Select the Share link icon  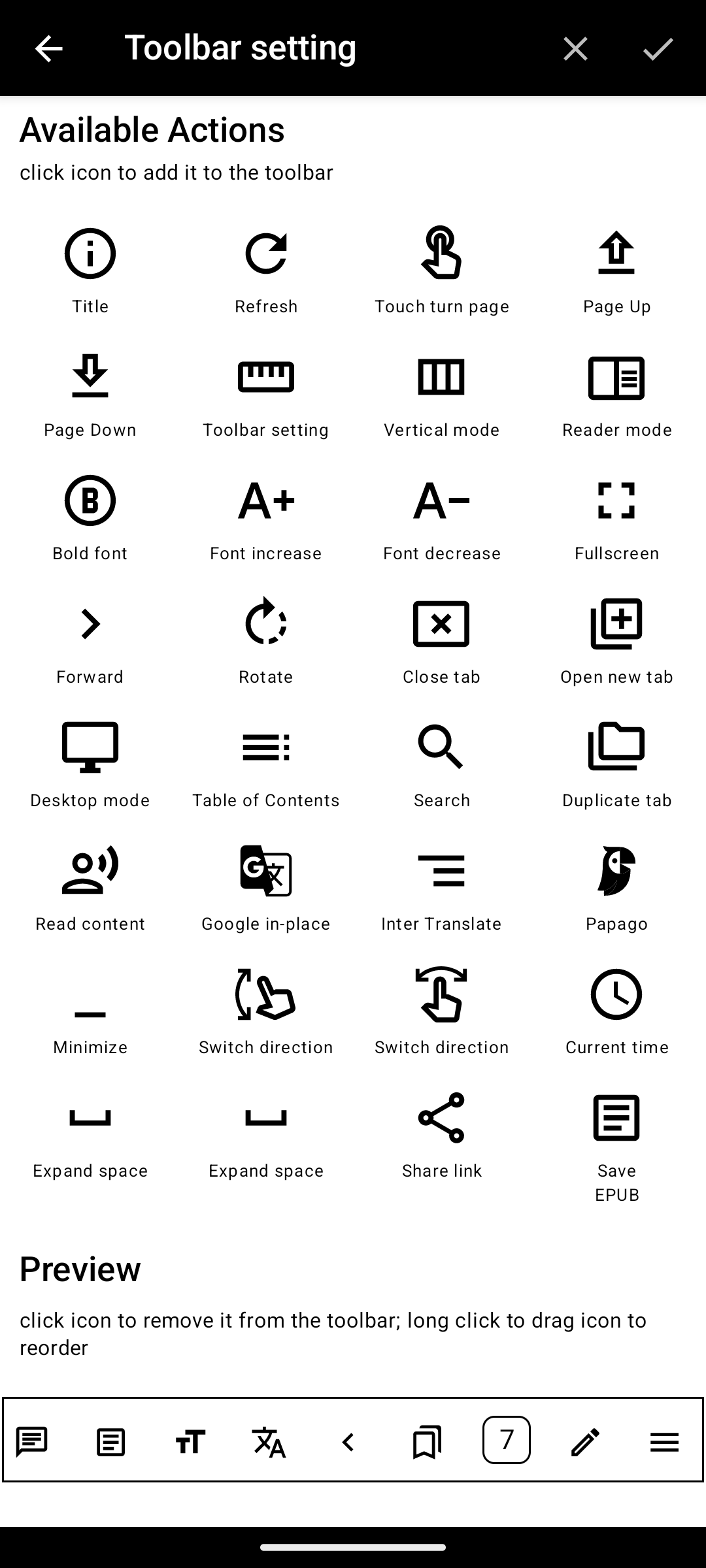(x=441, y=1119)
